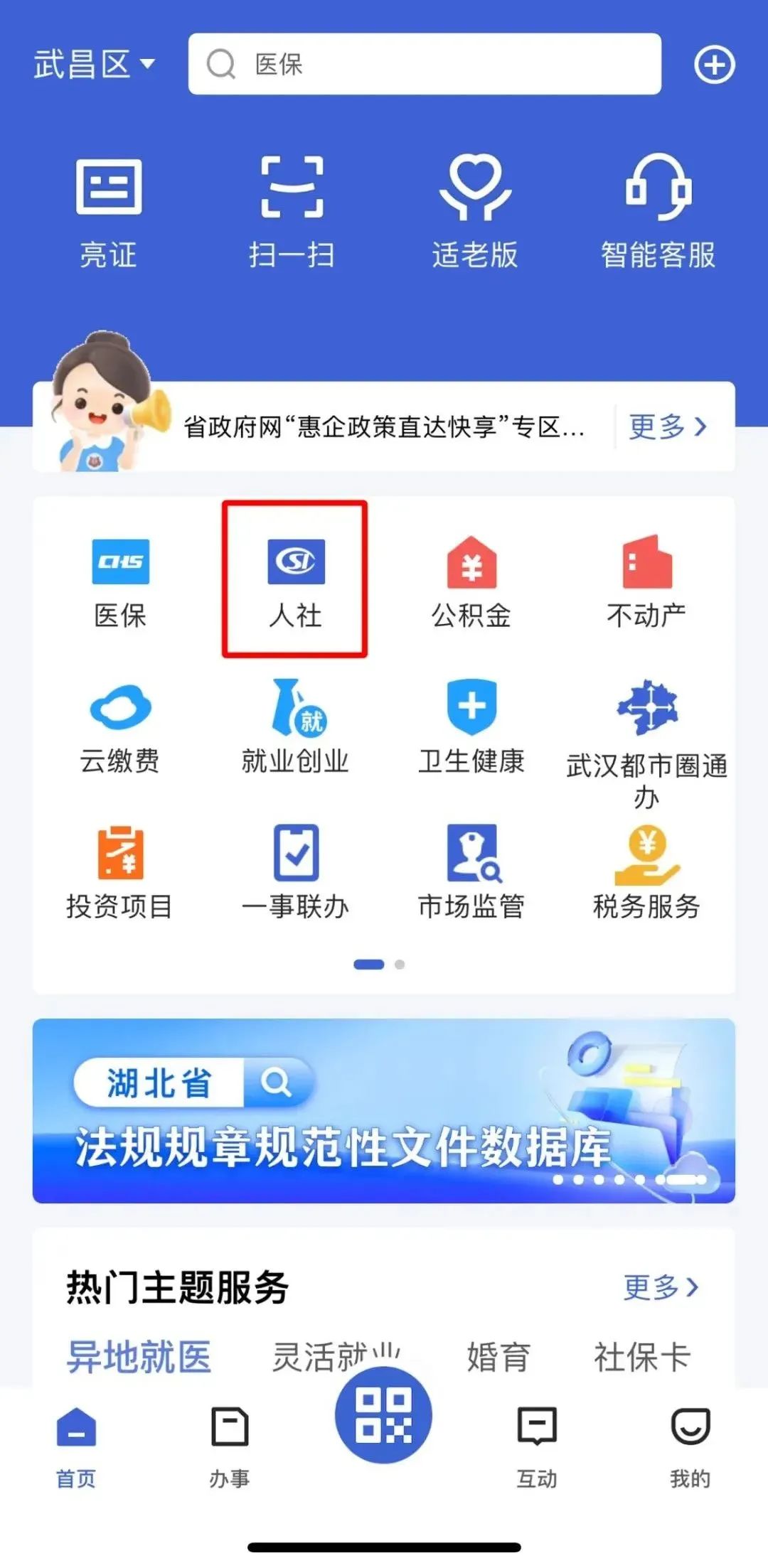Screen dimensions: 768x1568
Task: Switch to 适老版 elderly mode
Action: (x=475, y=212)
